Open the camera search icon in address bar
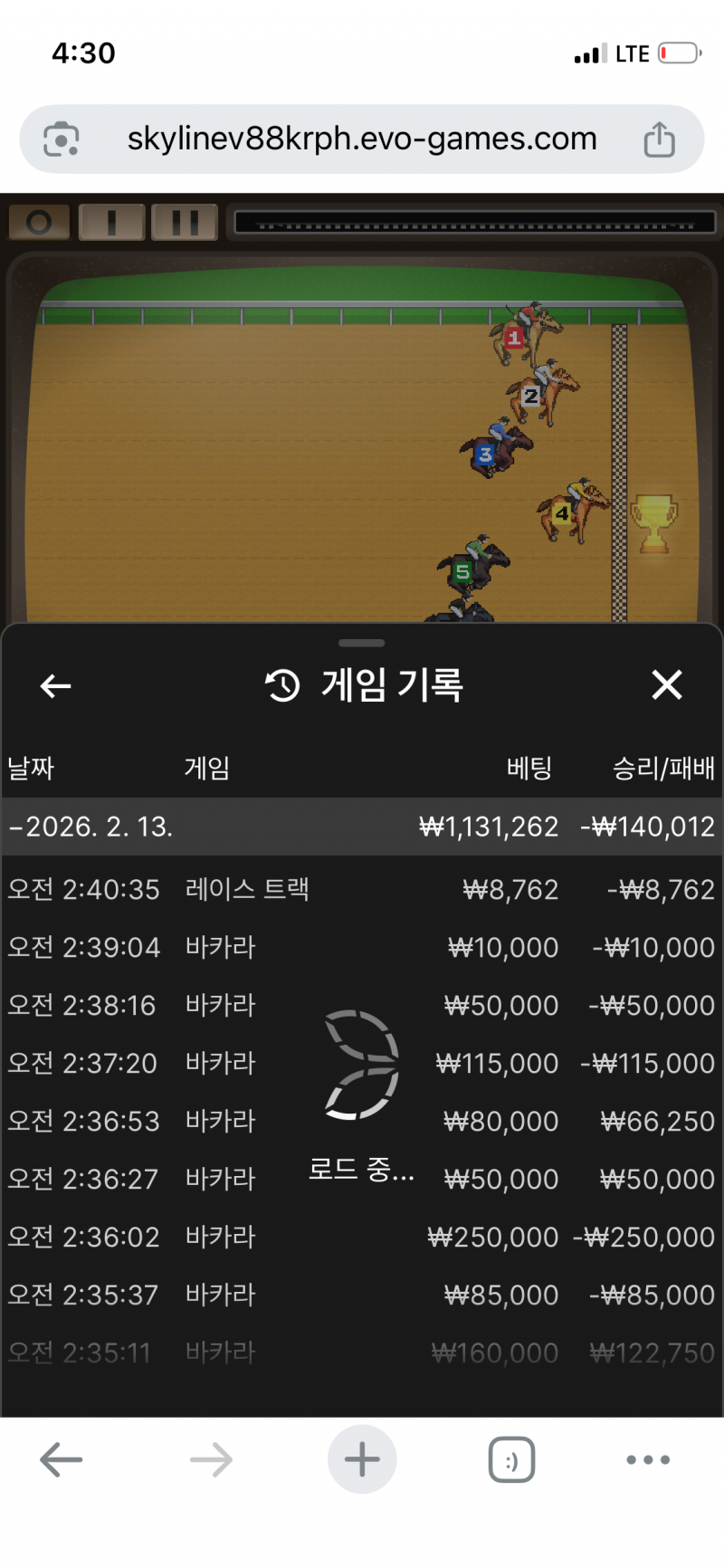The width and height of the screenshot is (724, 1568). pos(62,139)
